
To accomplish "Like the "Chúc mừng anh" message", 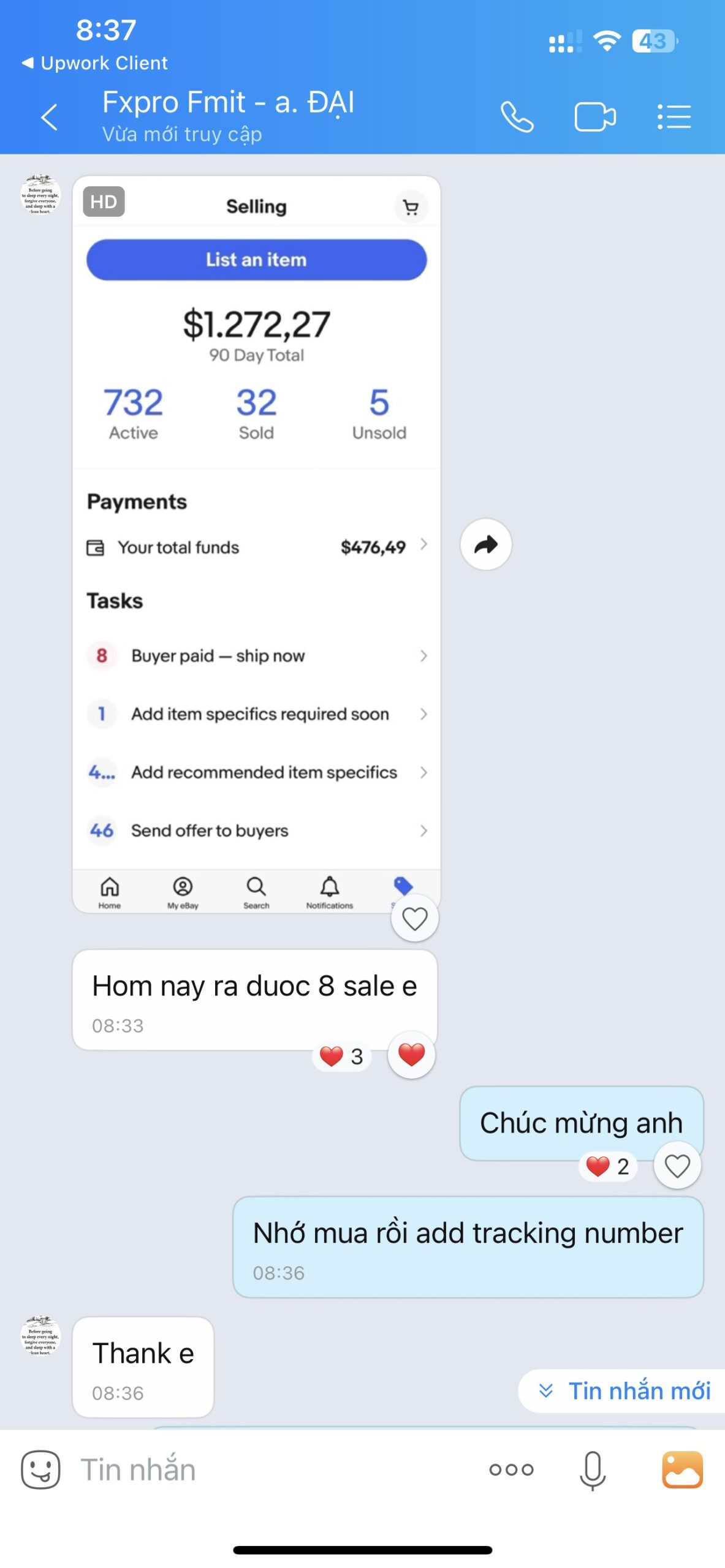I will [677, 1166].
